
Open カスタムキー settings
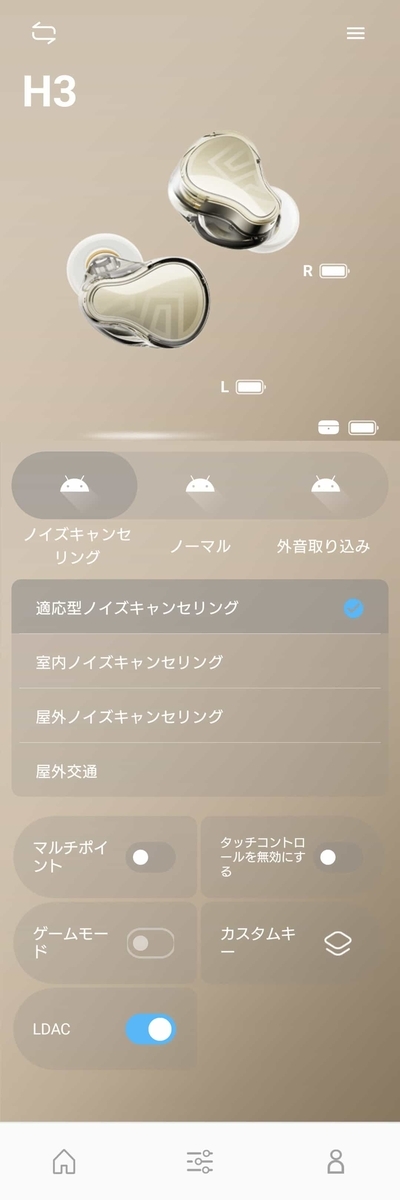[x=294, y=943]
